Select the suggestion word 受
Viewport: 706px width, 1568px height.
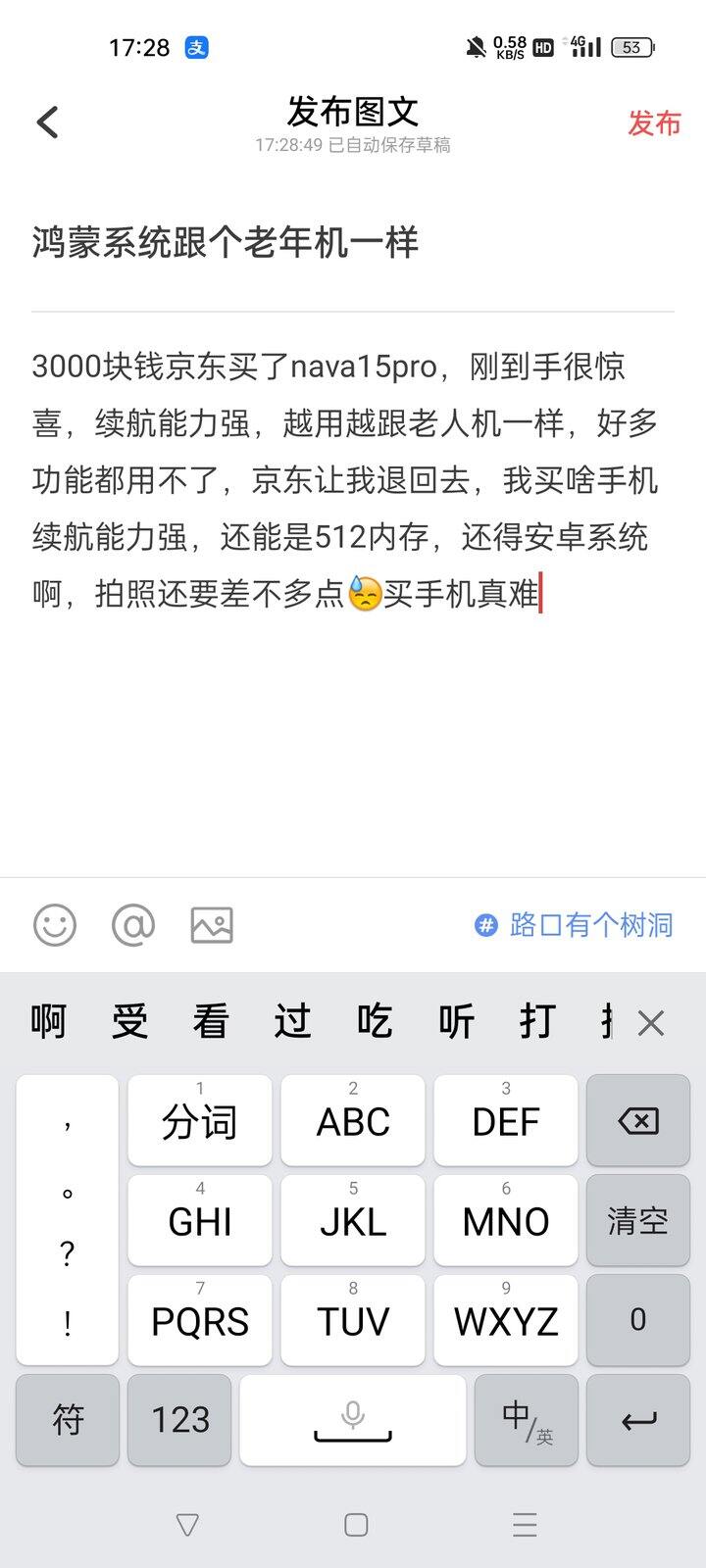click(128, 1020)
